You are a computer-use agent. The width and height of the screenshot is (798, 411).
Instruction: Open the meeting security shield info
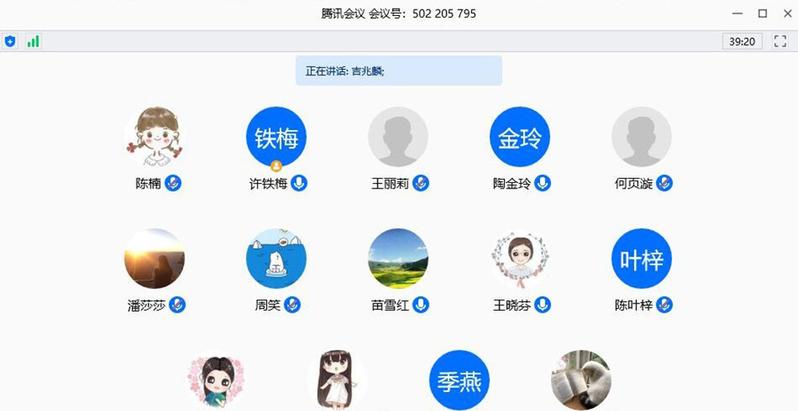(11, 41)
